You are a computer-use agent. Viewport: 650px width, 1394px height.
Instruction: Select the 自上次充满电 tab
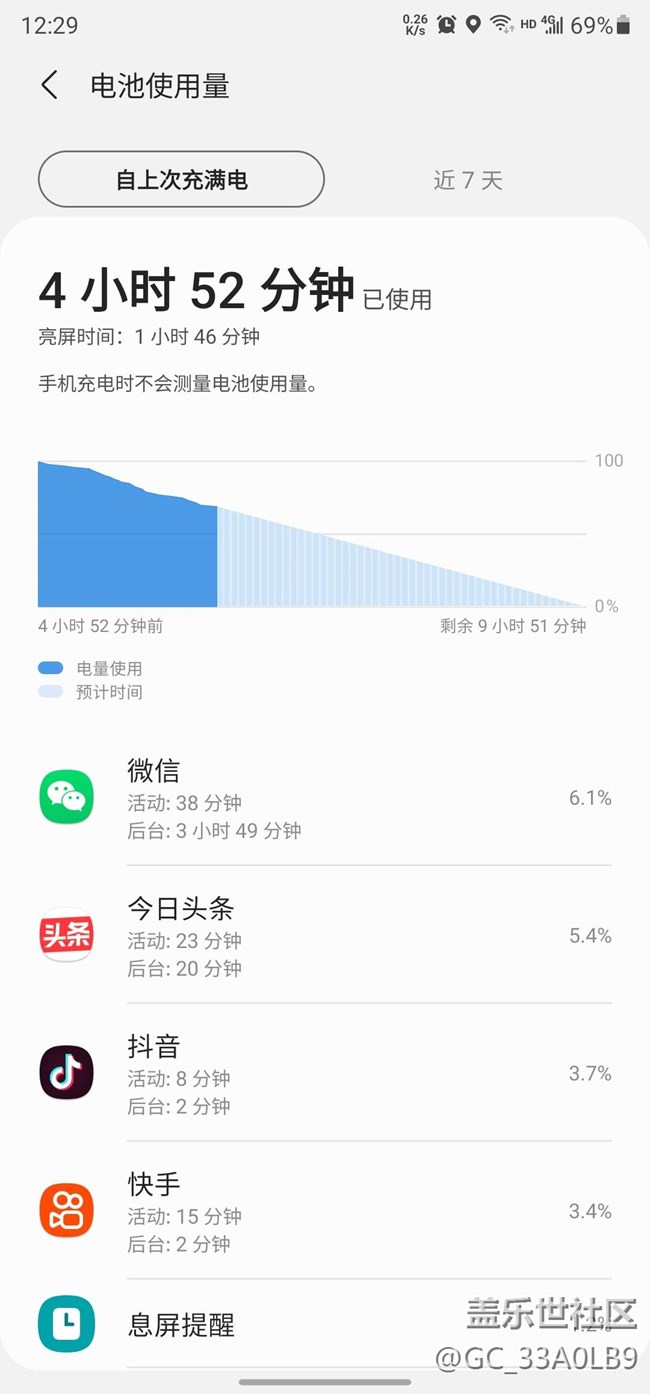click(x=181, y=180)
